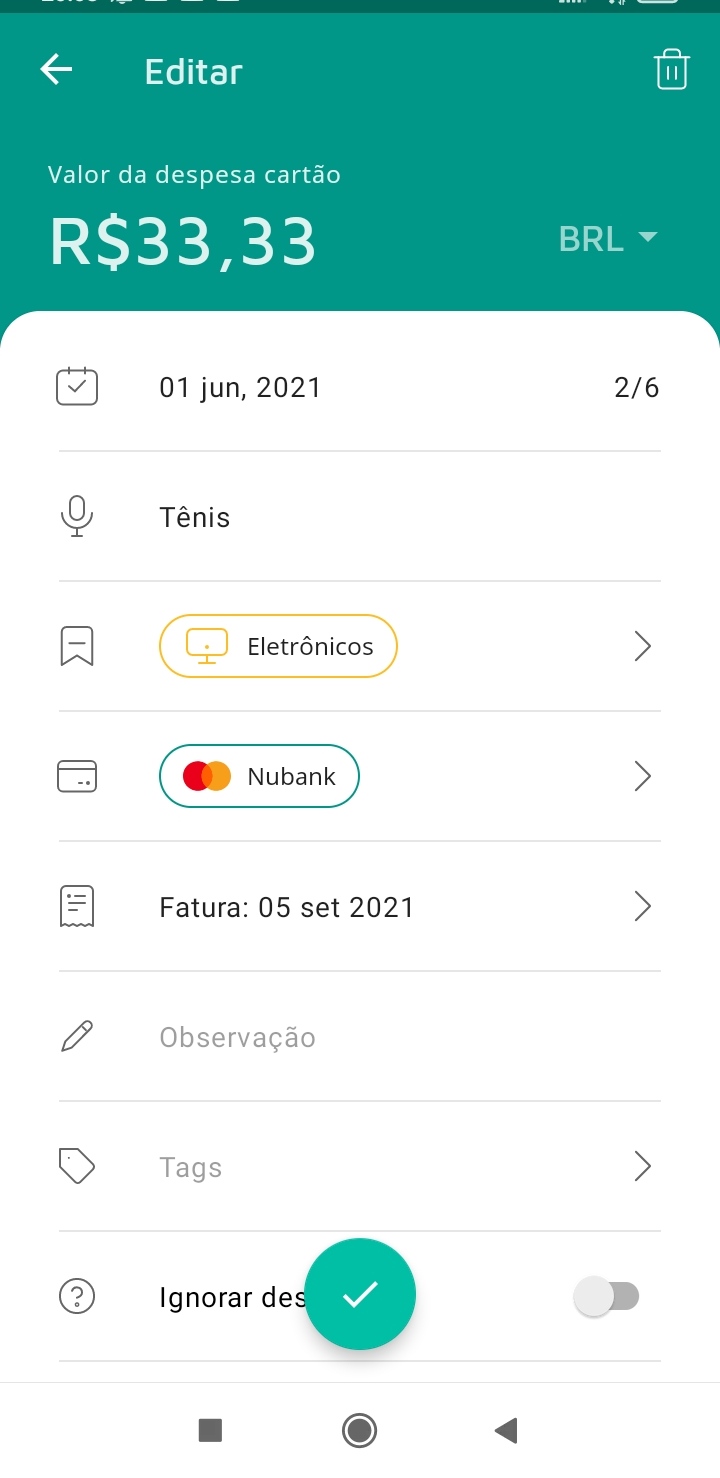The width and height of the screenshot is (720, 1478).
Task: Delete this expense with the trash icon
Action: tap(671, 70)
